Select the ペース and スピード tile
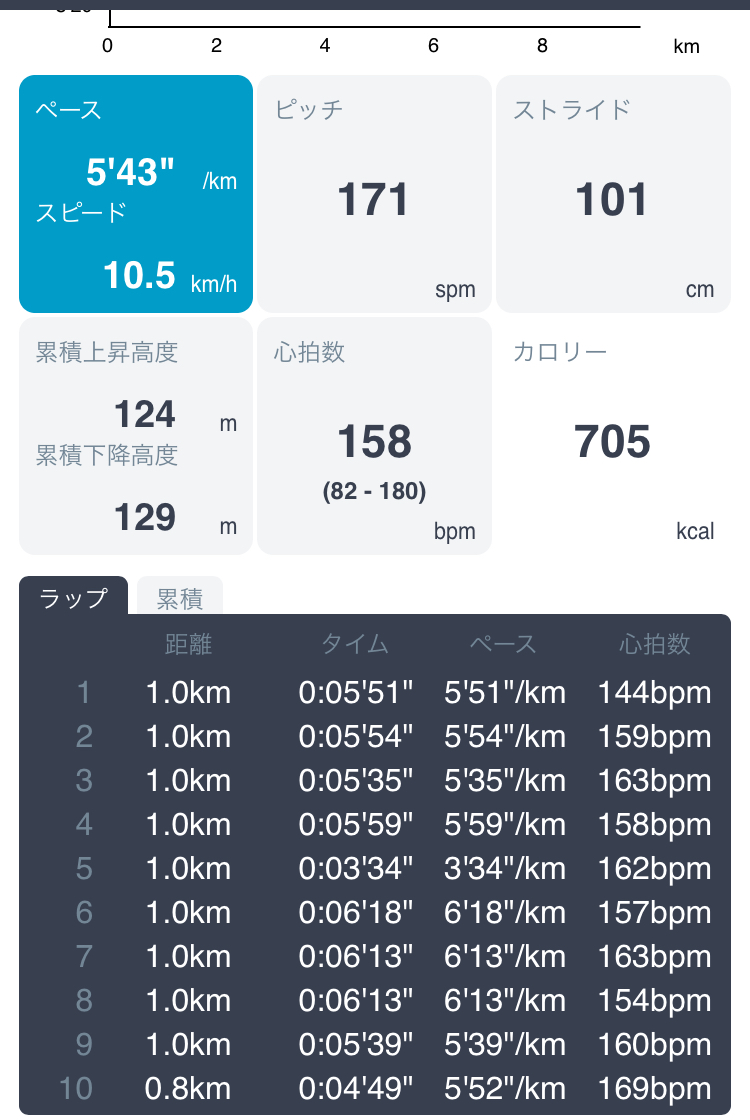The image size is (750, 1120). coord(136,194)
